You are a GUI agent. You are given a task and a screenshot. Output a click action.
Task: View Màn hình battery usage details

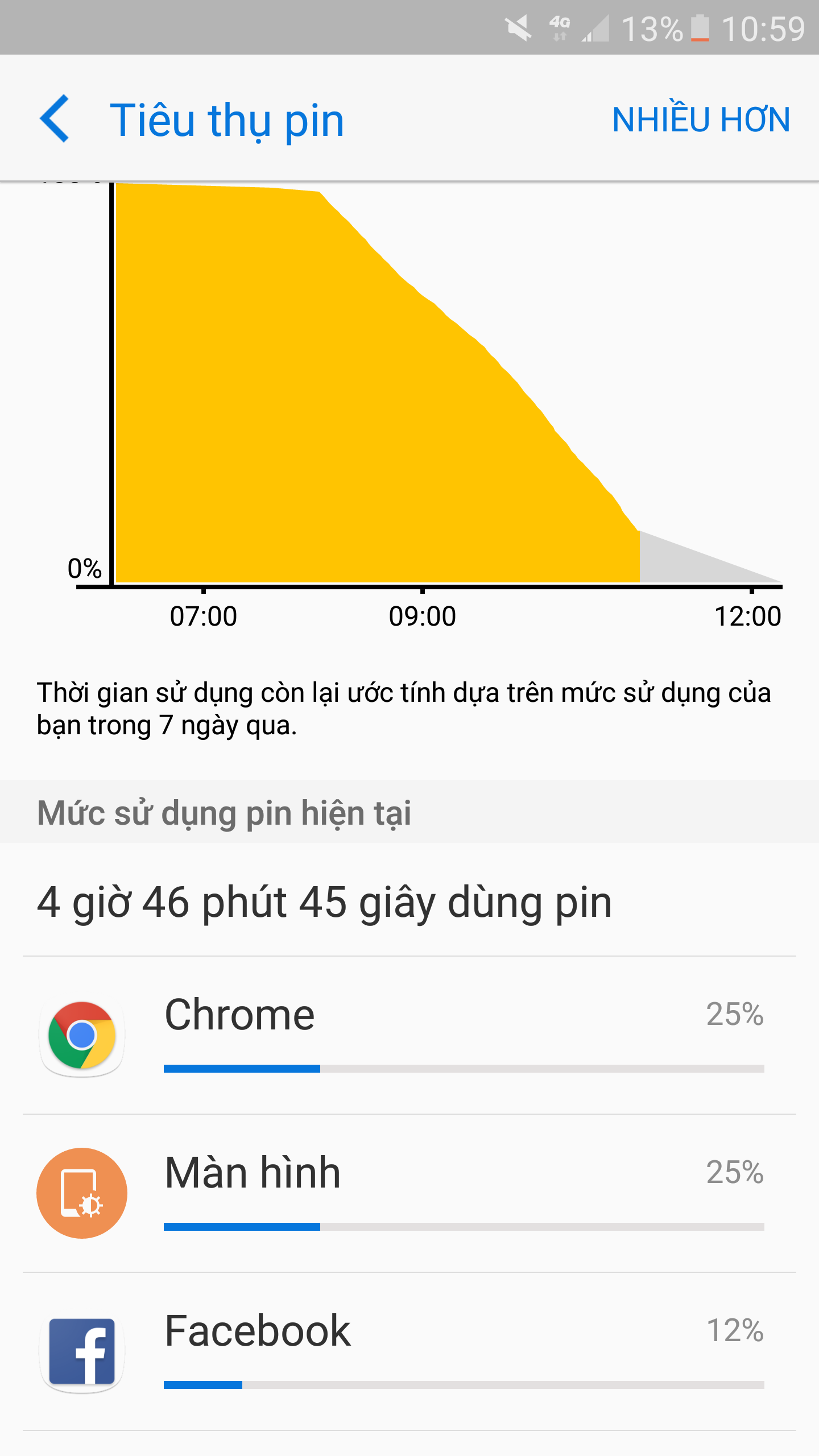pyautogui.click(x=409, y=1193)
